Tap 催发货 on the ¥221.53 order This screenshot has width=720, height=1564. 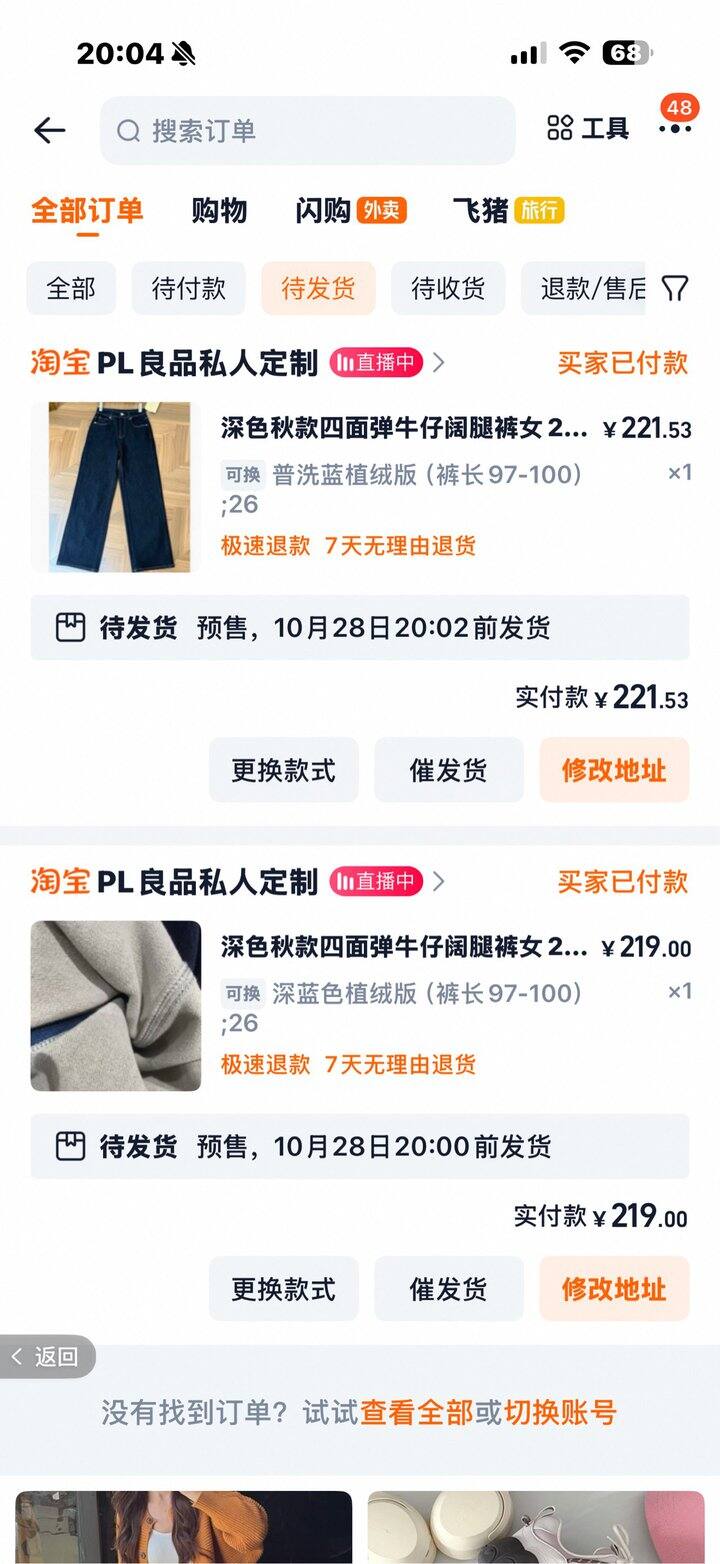coord(448,770)
